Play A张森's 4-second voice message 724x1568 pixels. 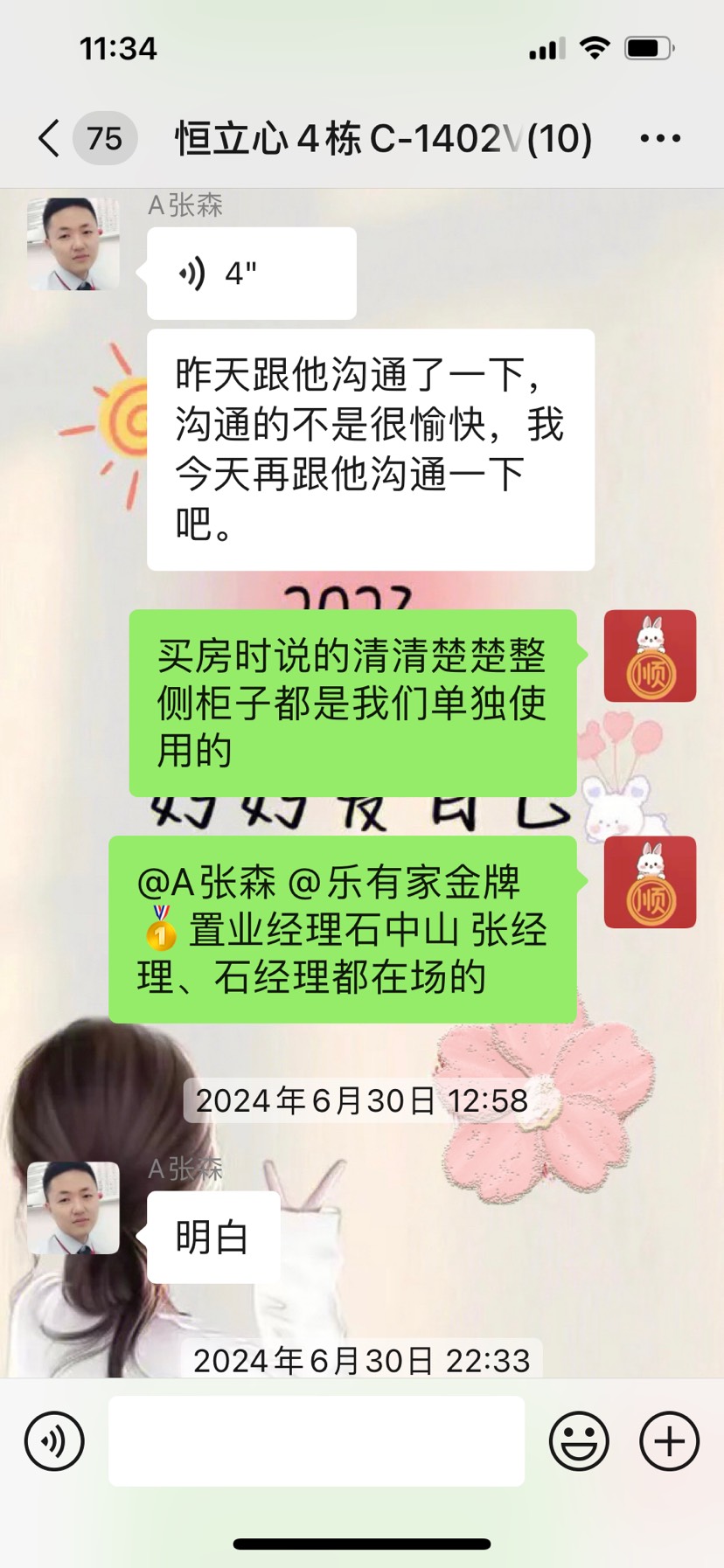tap(251, 274)
